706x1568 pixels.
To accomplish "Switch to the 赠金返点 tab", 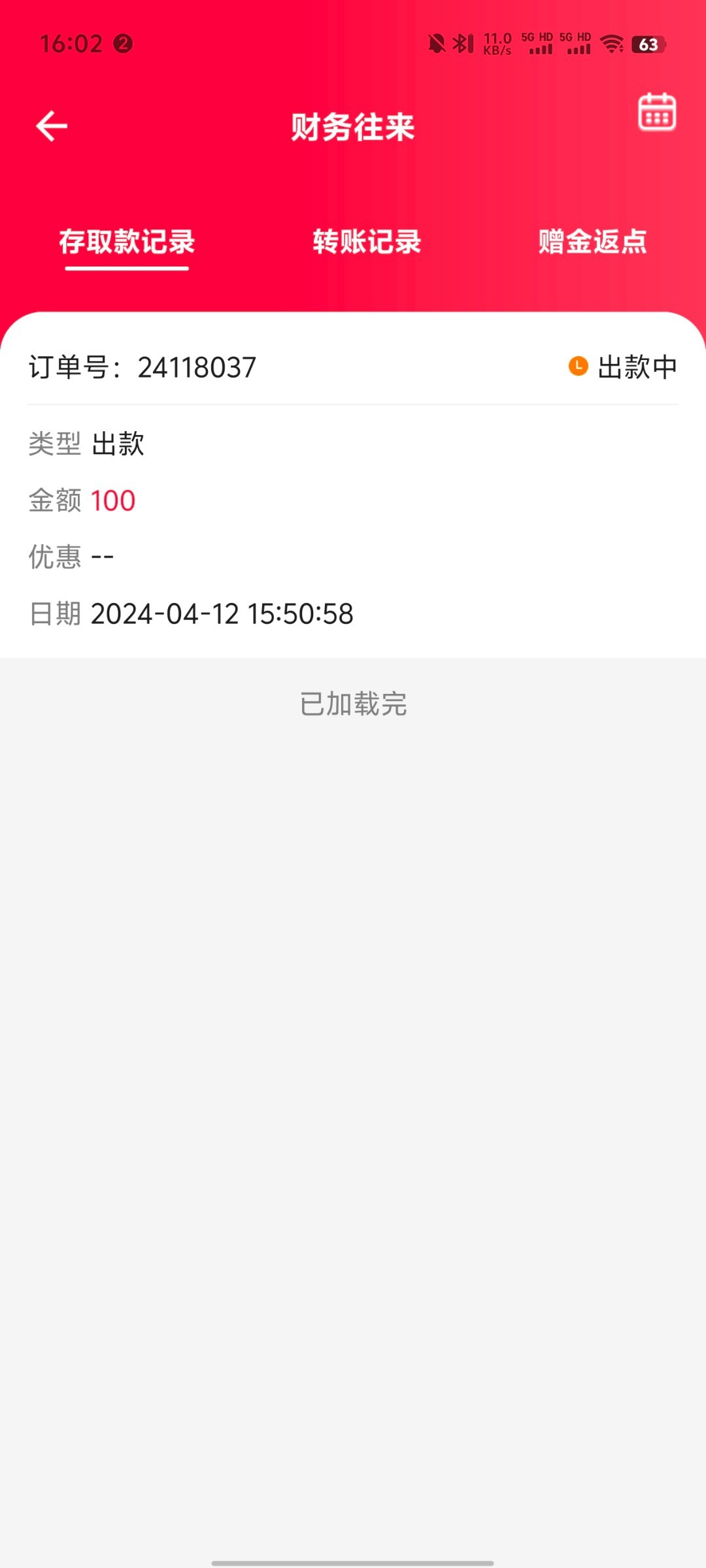I will (x=592, y=242).
